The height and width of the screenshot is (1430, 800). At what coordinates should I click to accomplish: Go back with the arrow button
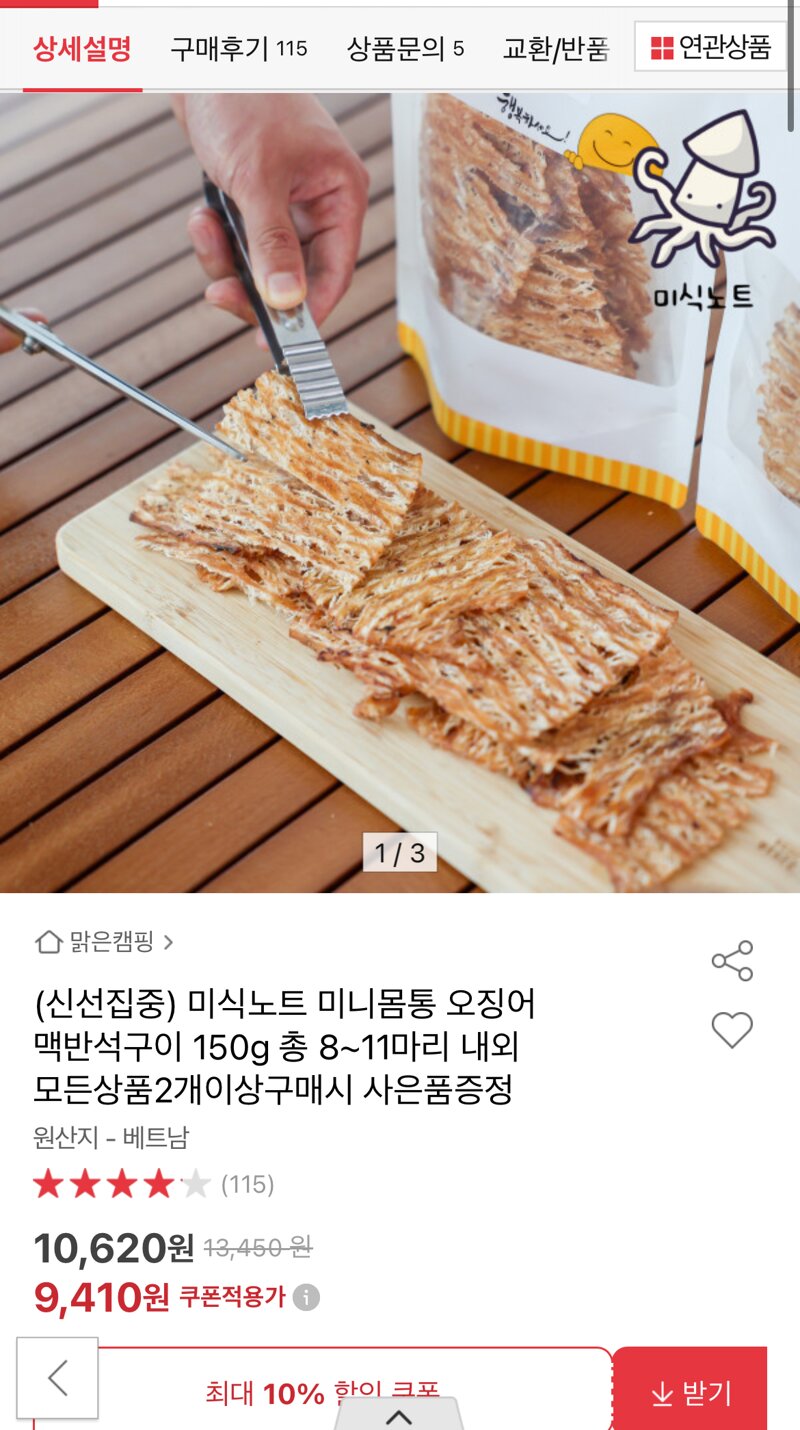pos(57,1378)
